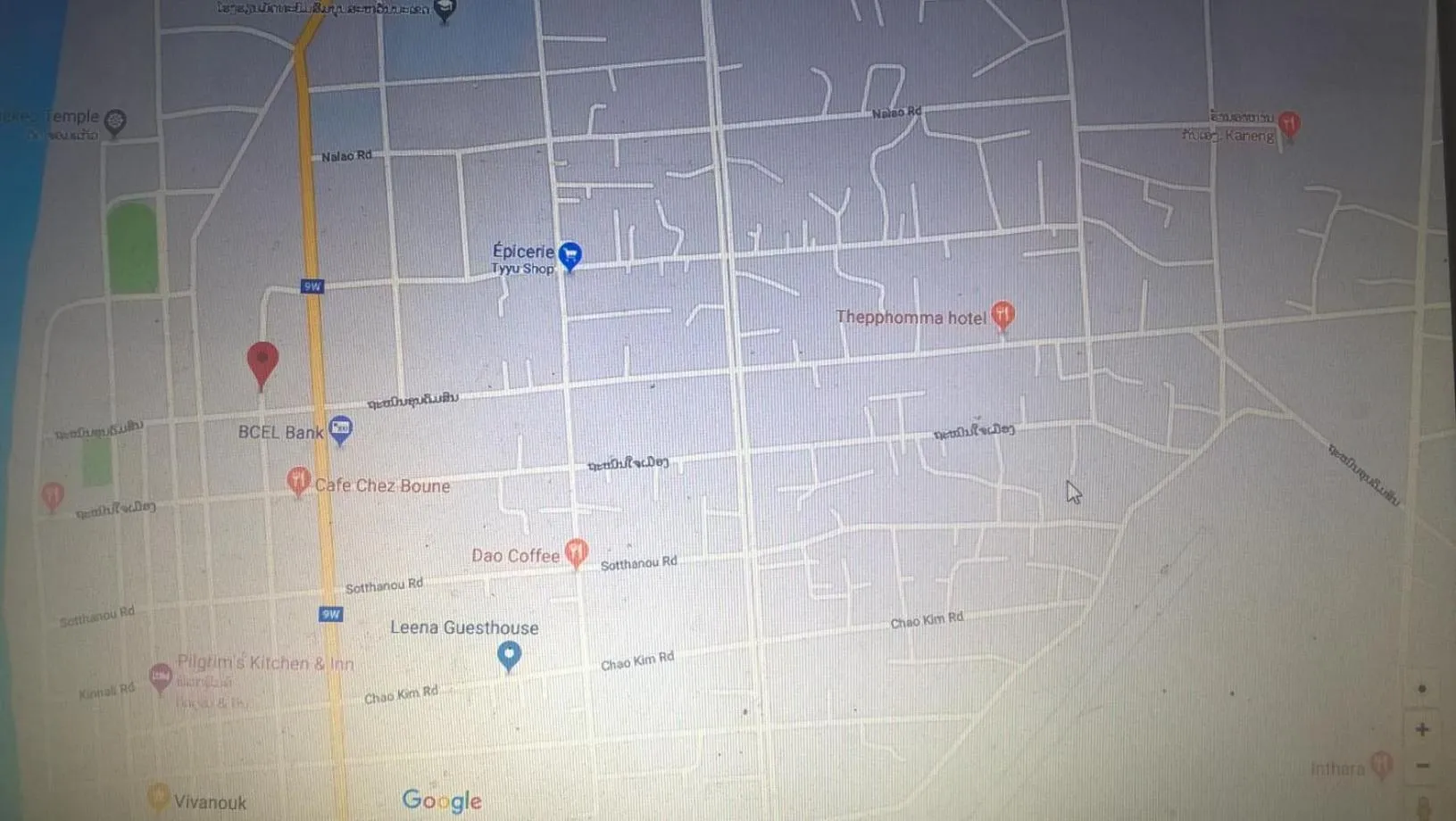Tap the Kaneng restaurant pin
The width and height of the screenshot is (1456, 821).
coord(1288,124)
